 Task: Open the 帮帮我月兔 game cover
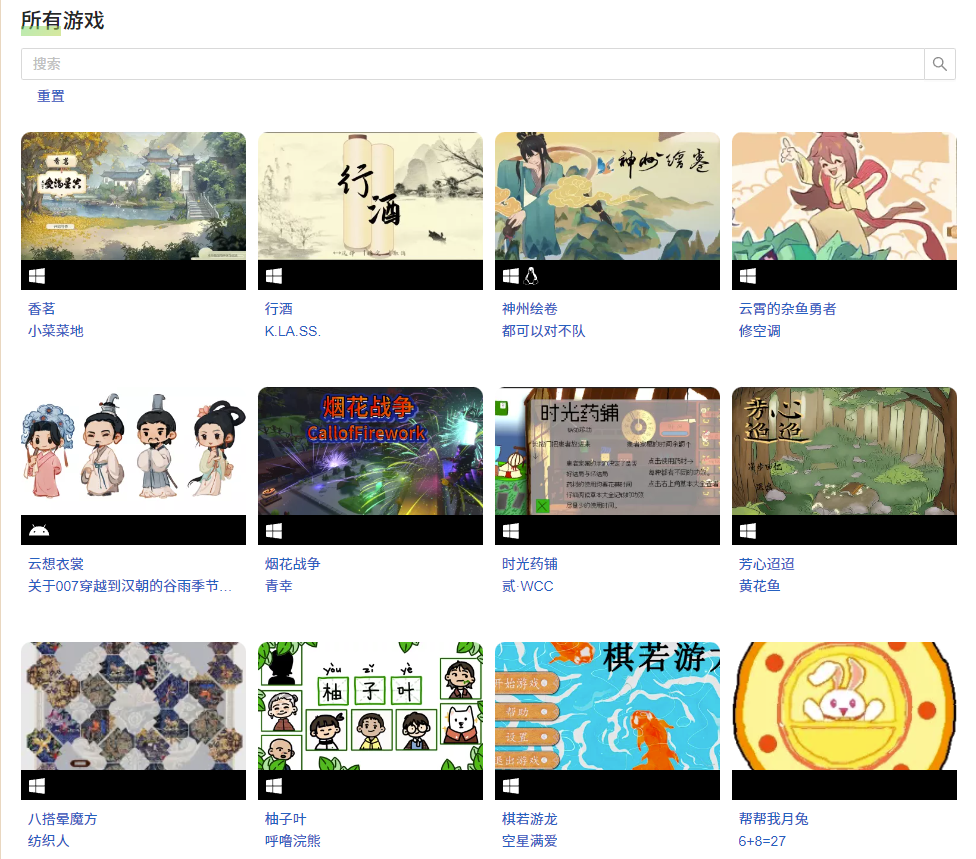point(844,706)
